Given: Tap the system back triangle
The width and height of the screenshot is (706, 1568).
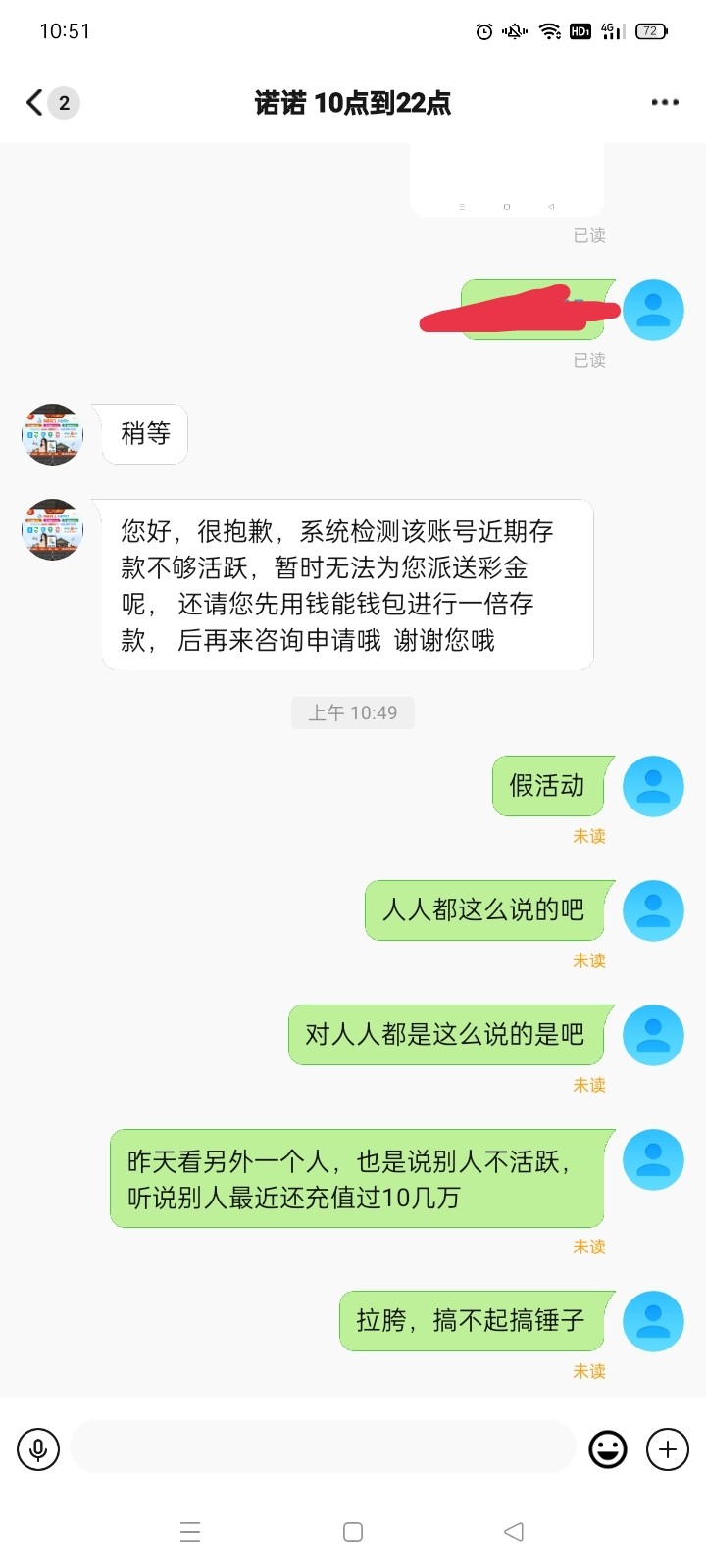Looking at the screenshot, I should click(514, 1532).
